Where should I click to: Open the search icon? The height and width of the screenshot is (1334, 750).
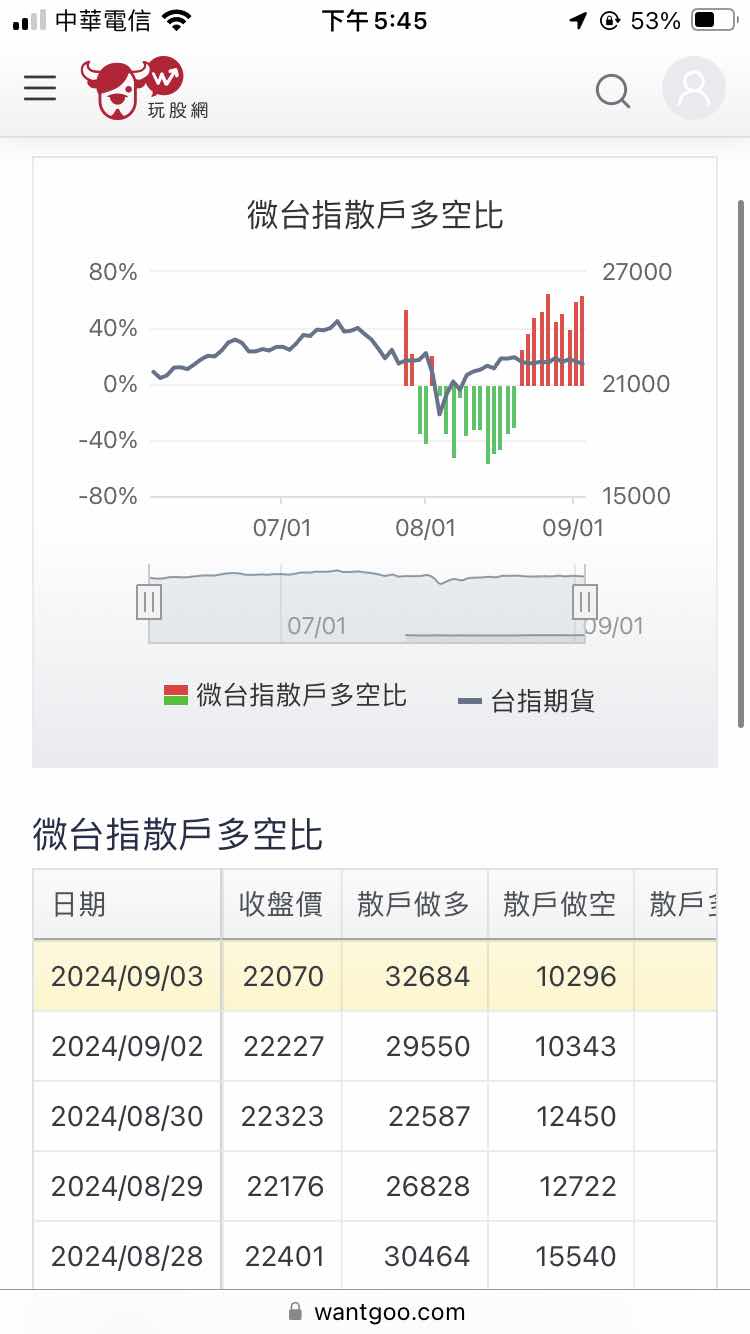pyautogui.click(x=613, y=92)
